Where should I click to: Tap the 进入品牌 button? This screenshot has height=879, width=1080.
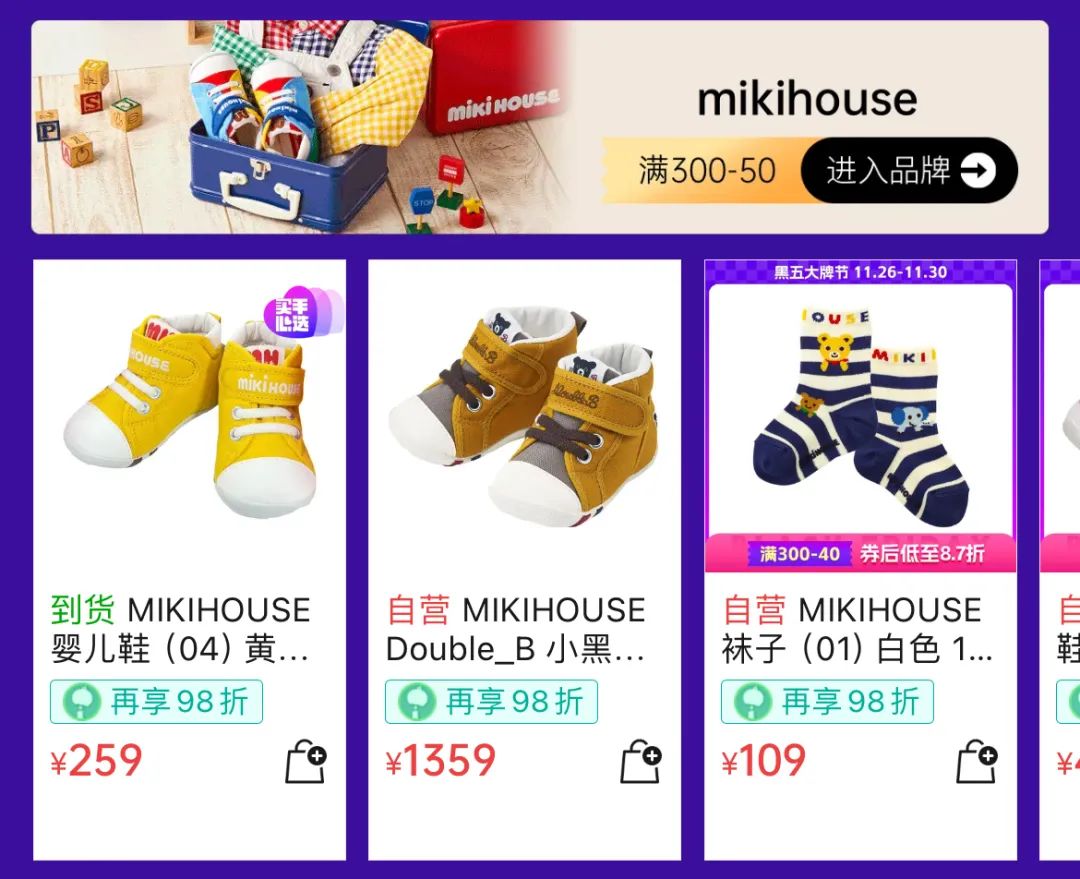click(x=909, y=171)
